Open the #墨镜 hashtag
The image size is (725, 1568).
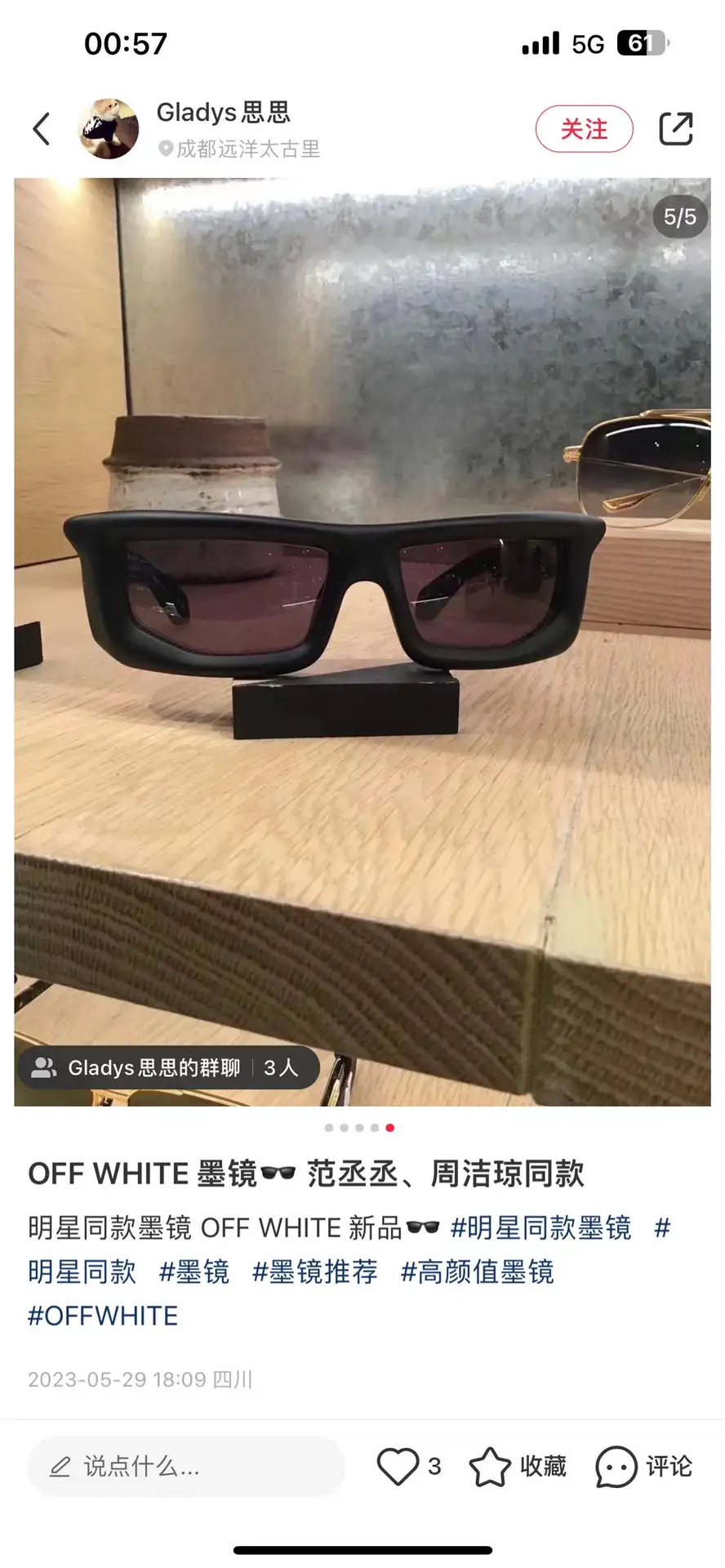[x=194, y=1272]
